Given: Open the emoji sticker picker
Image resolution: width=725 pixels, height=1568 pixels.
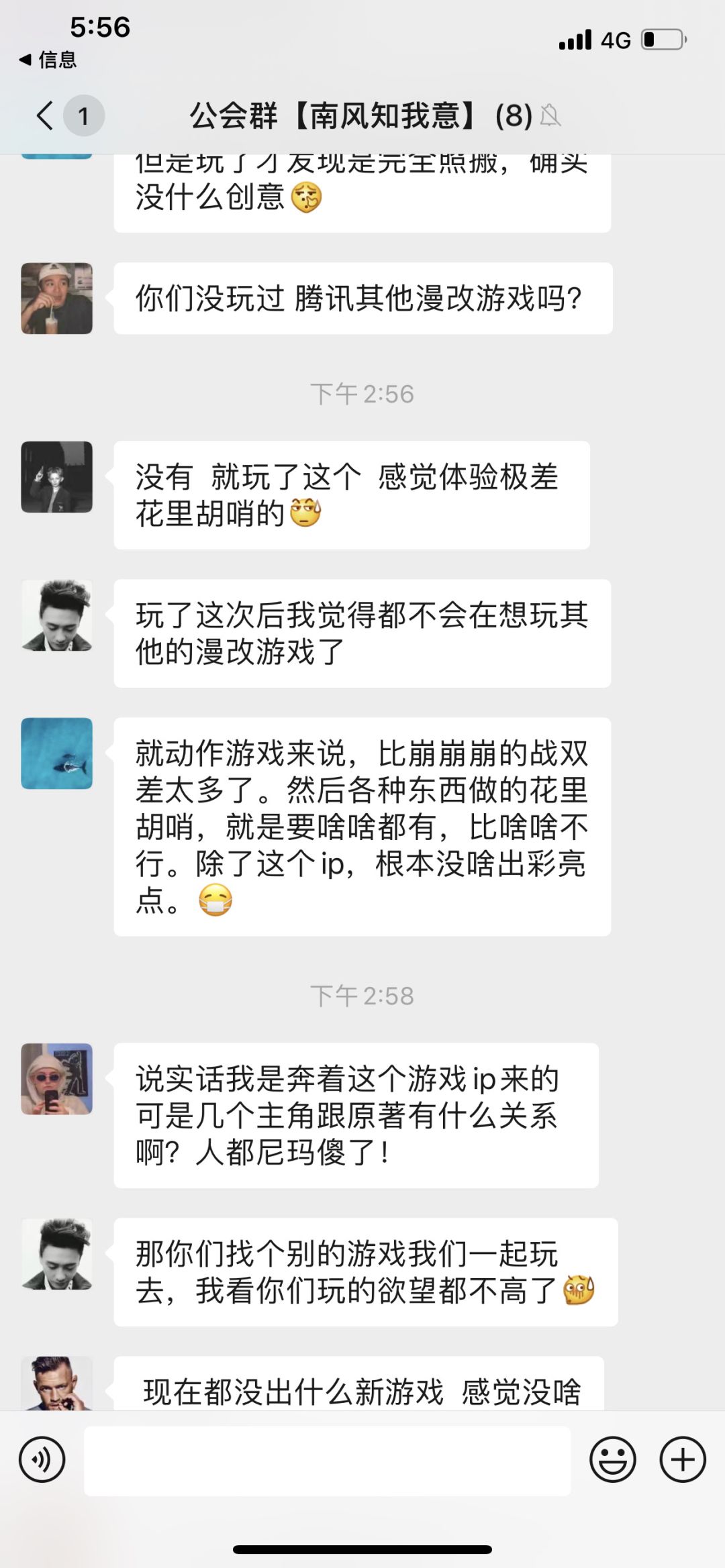Looking at the screenshot, I should coord(612,1459).
